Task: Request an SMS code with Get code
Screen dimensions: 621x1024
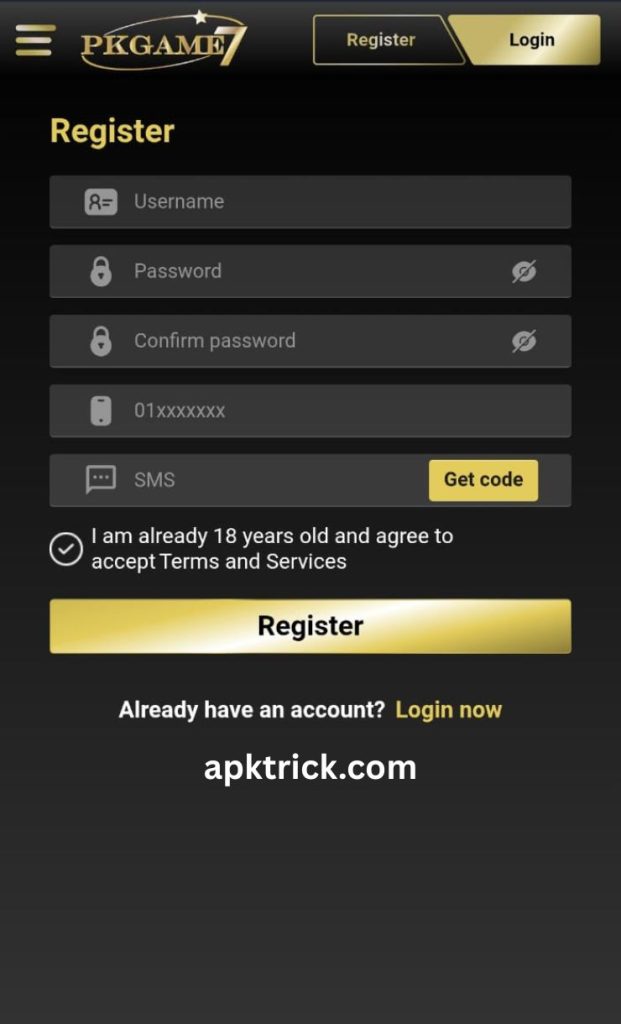Action: pos(483,480)
